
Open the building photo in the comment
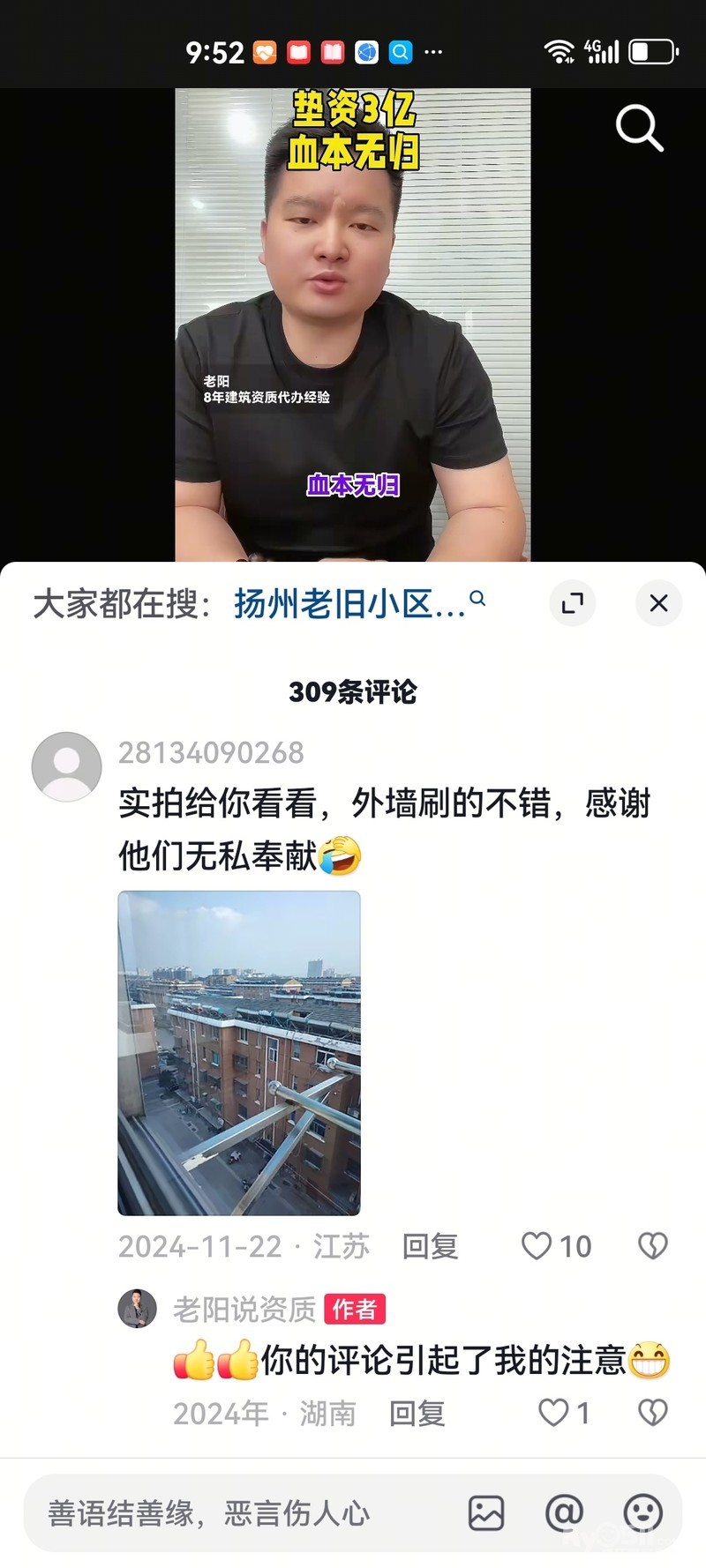point(239,1053)
